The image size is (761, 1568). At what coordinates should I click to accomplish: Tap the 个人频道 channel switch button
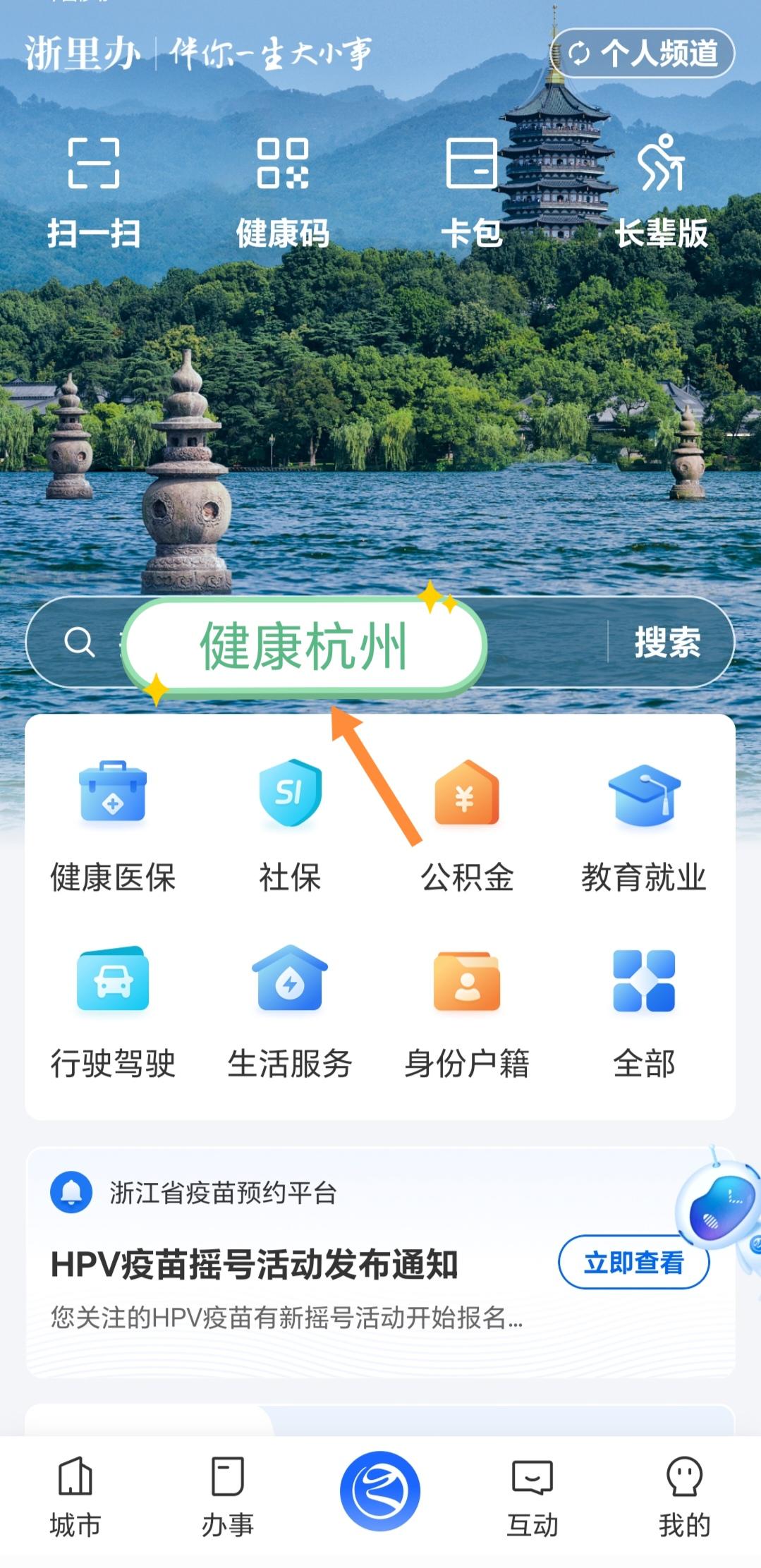(643, 53)
